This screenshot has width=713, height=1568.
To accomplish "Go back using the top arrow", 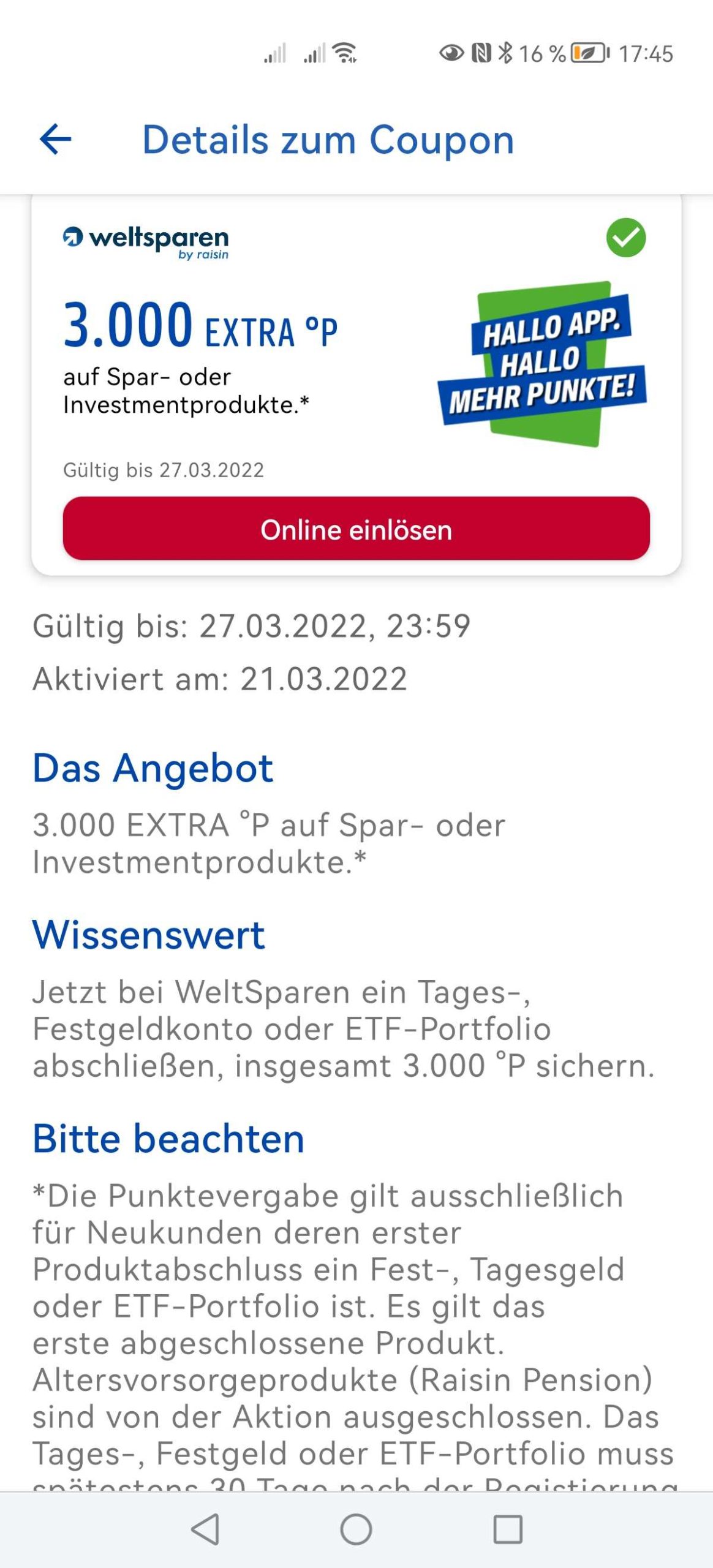I will pyautogui.click(x=56, y=140).
